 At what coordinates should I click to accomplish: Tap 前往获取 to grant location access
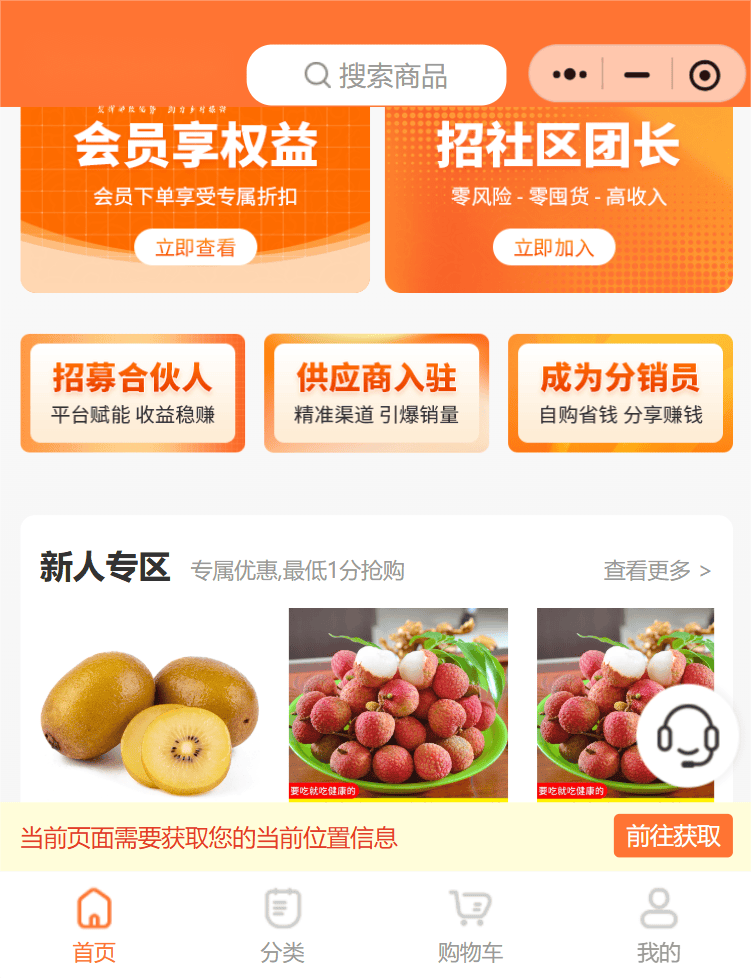point(673,836)
